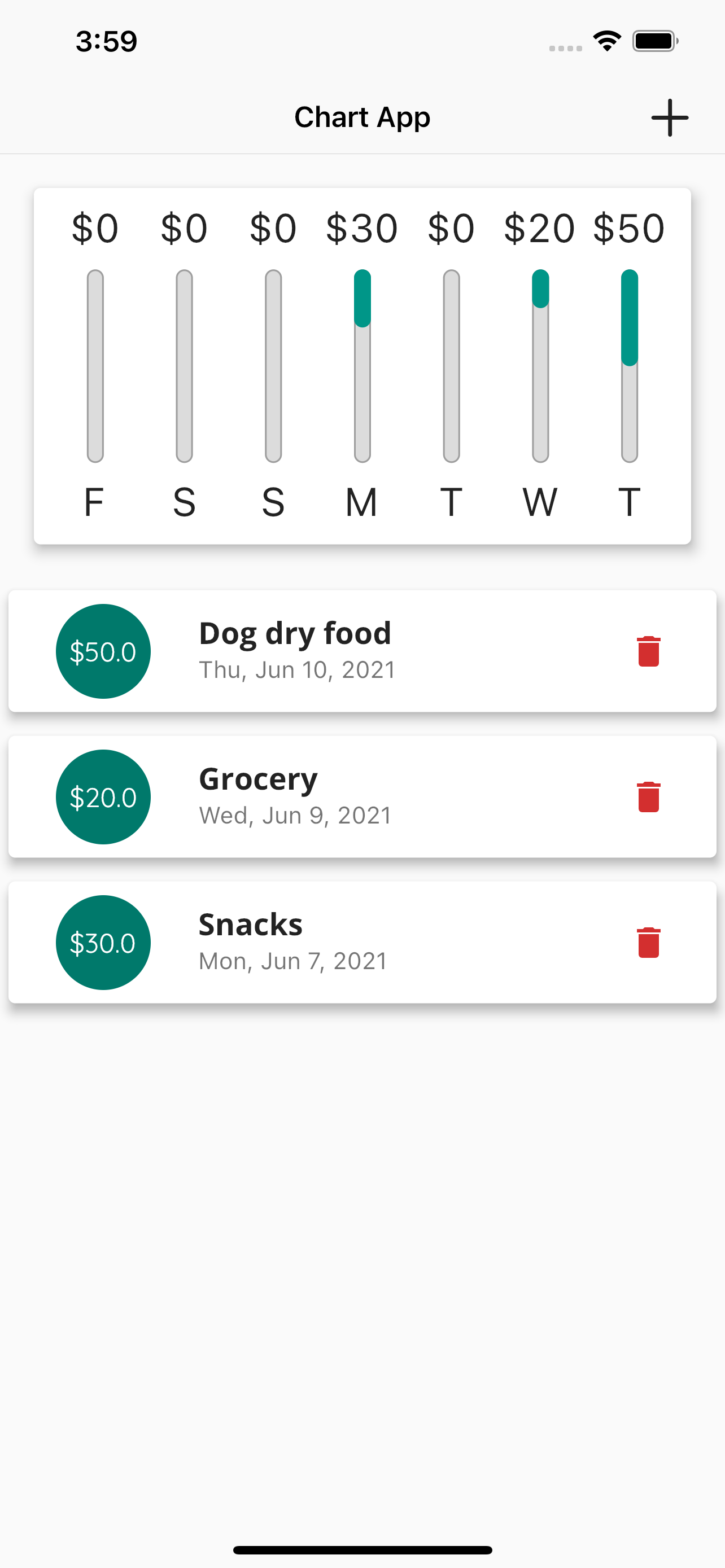725x1568 pixels.
Task: Click the $30 label above Monday's bar
Action: coord(362,227)
